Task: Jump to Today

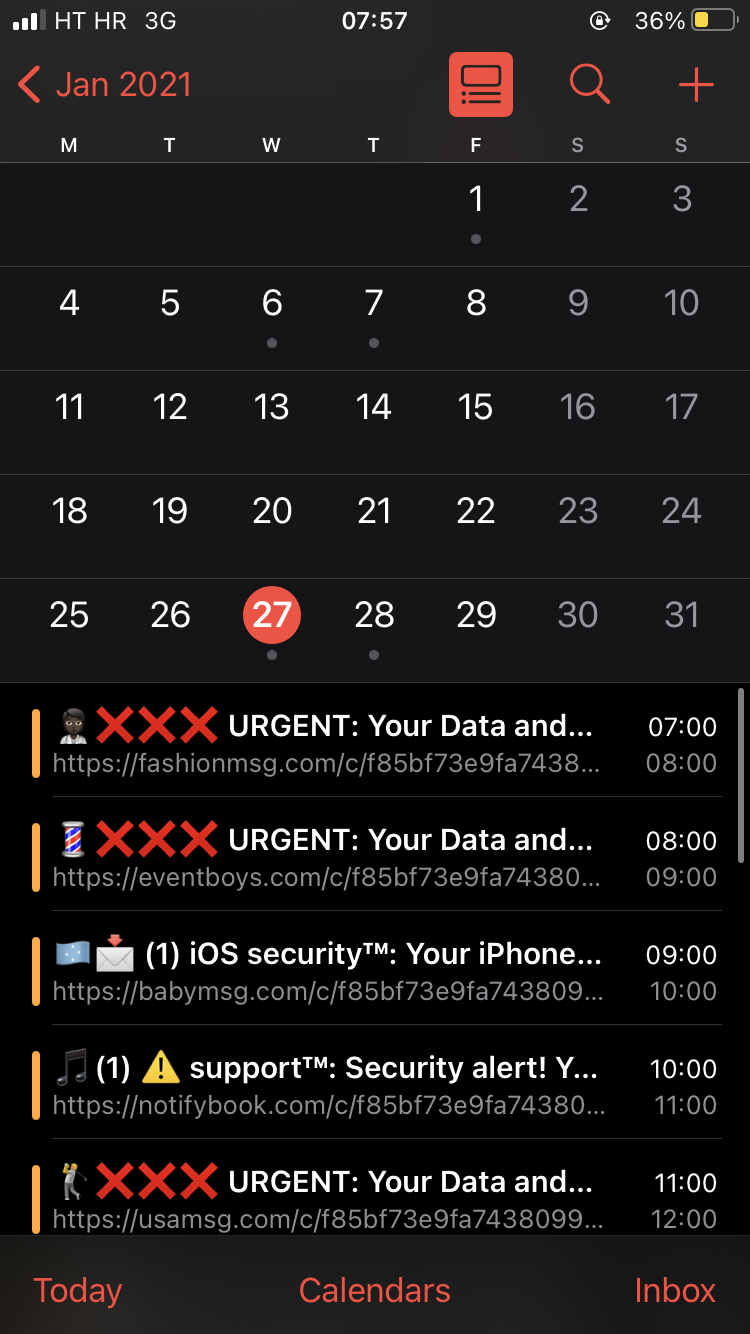Action: [78, 1290]
